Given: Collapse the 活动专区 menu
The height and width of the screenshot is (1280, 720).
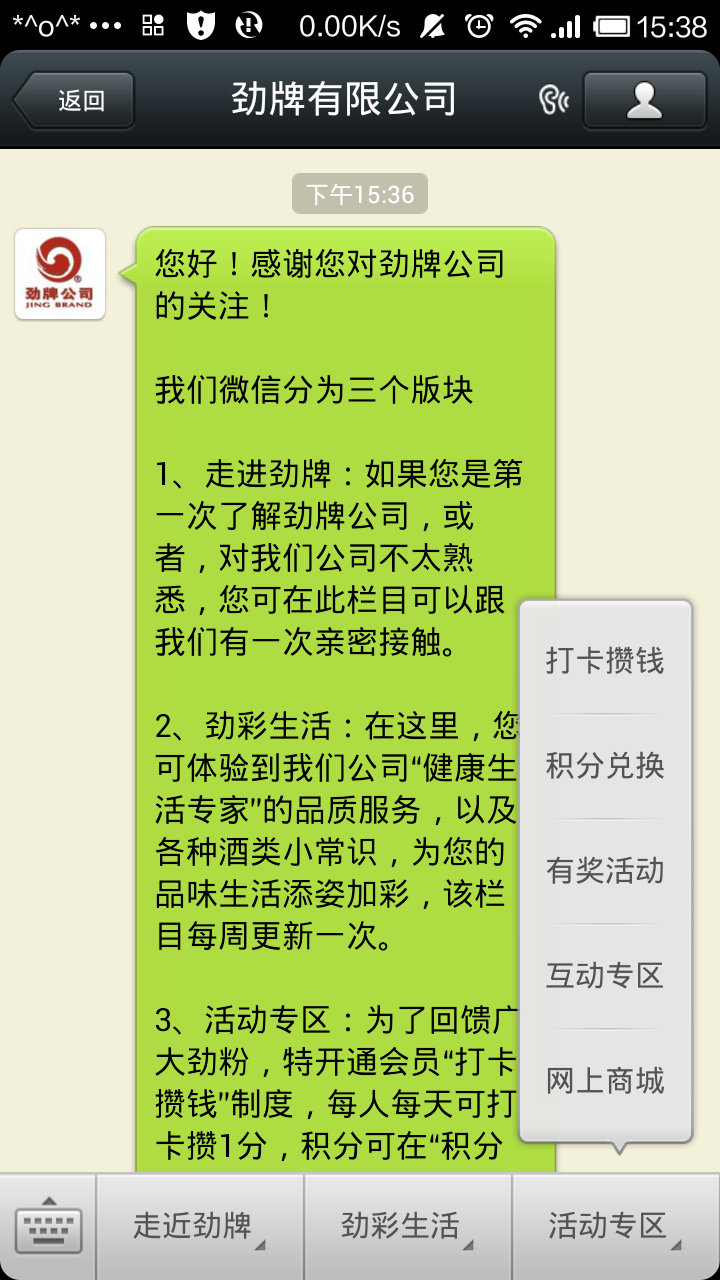Looking at the screenshot, I should click(615, 1227).
